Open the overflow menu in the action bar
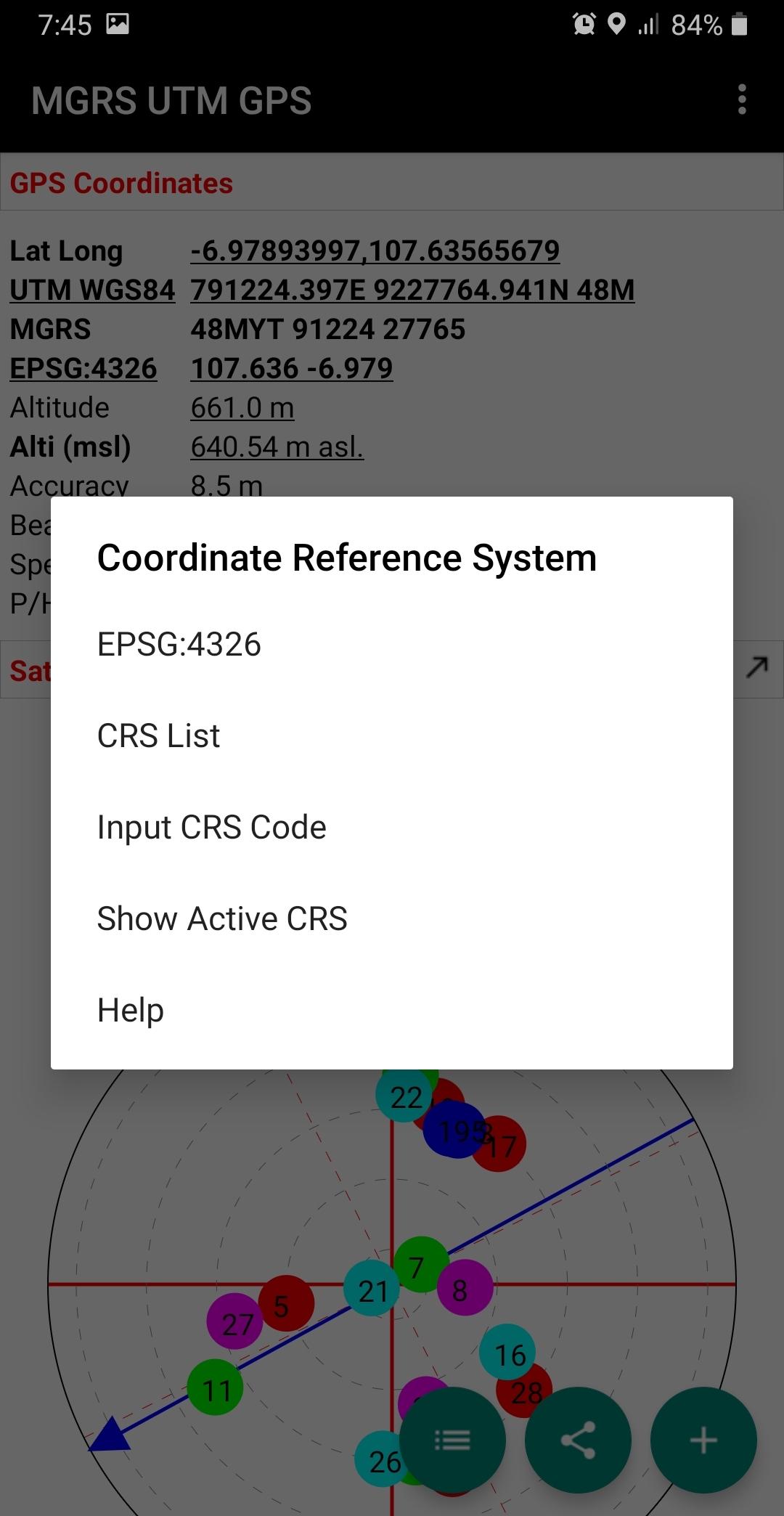Image resolution: width=784 pixels, height=1516 pixels. [x=741, y=101]
